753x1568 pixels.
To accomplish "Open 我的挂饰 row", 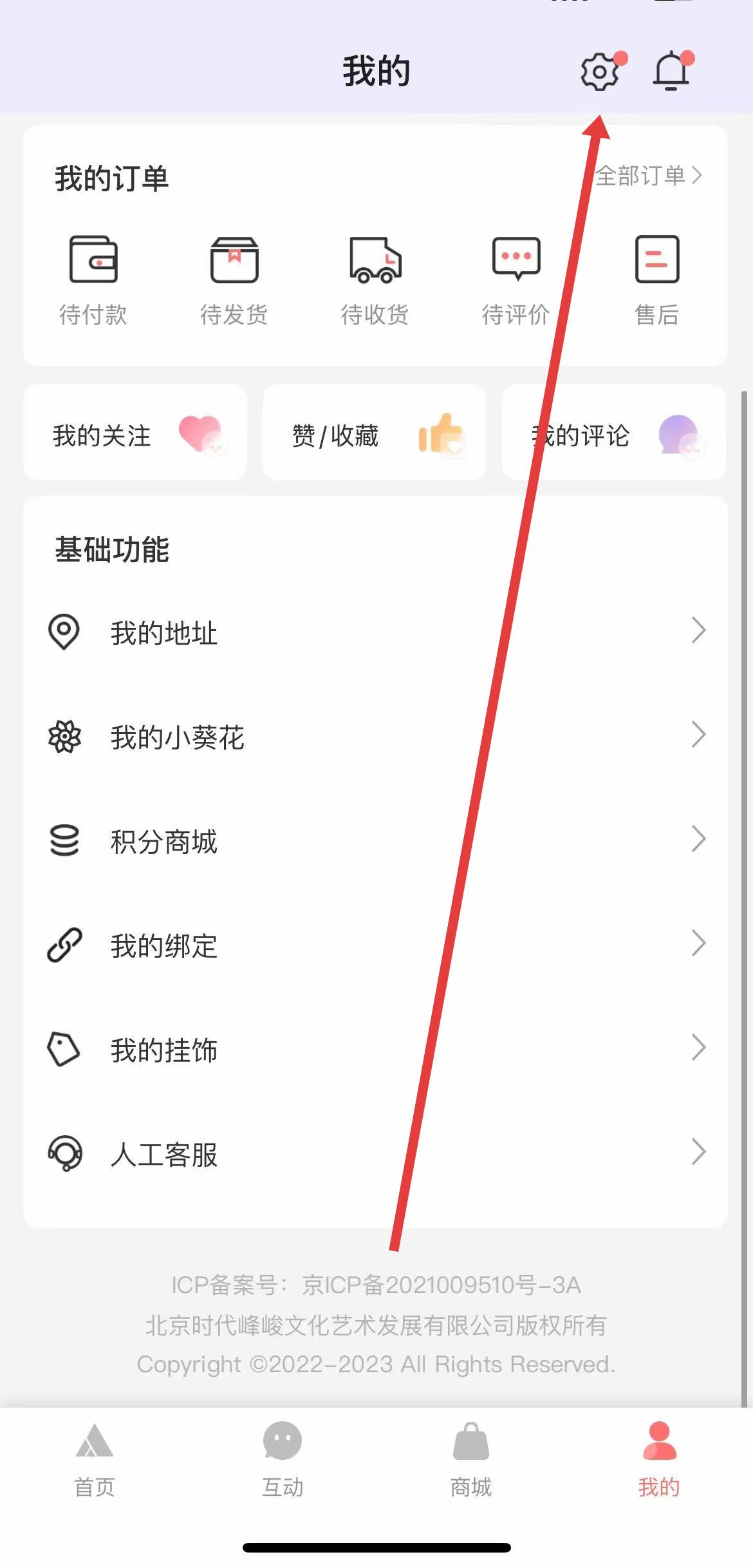I will pos(376,1049).
